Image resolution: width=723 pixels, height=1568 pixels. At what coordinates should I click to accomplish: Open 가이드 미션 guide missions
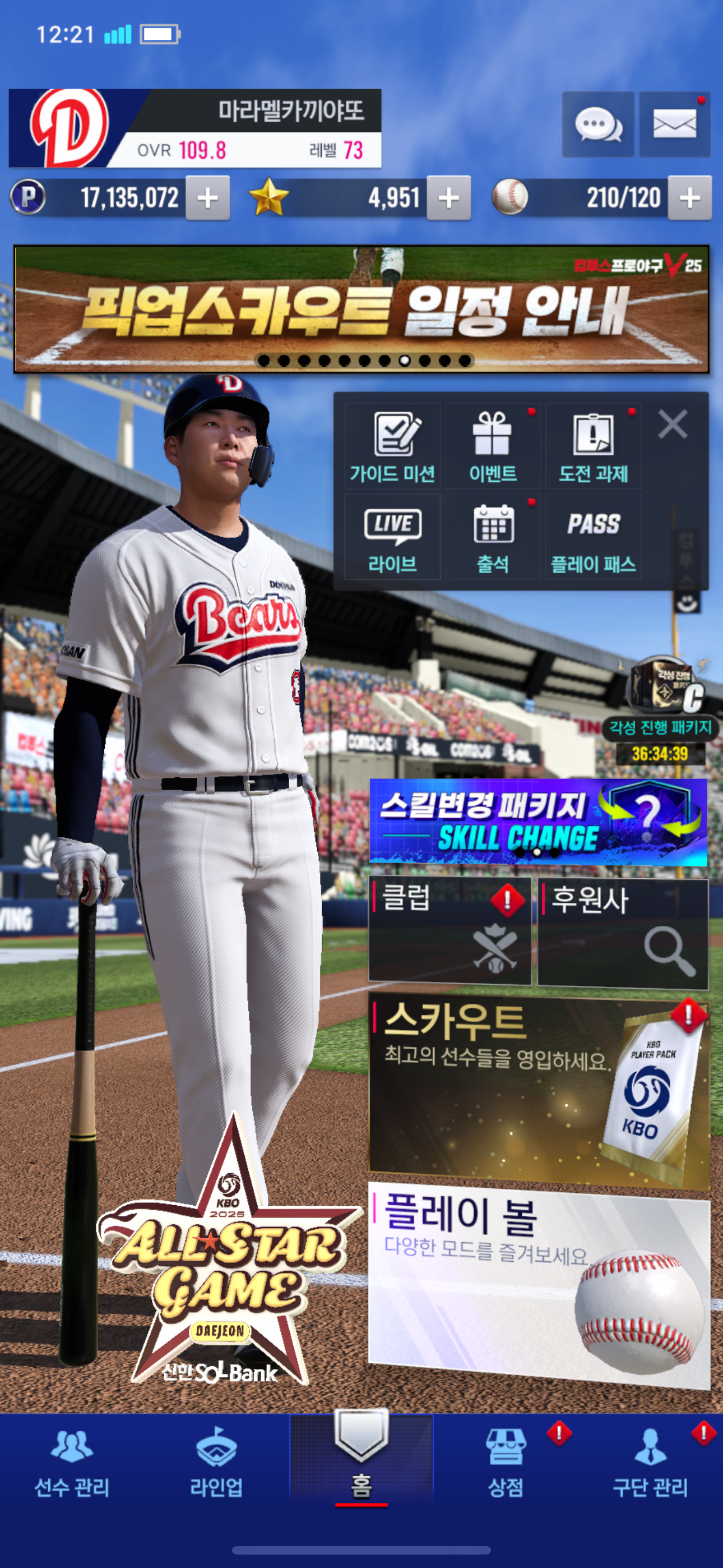[392, 447]
